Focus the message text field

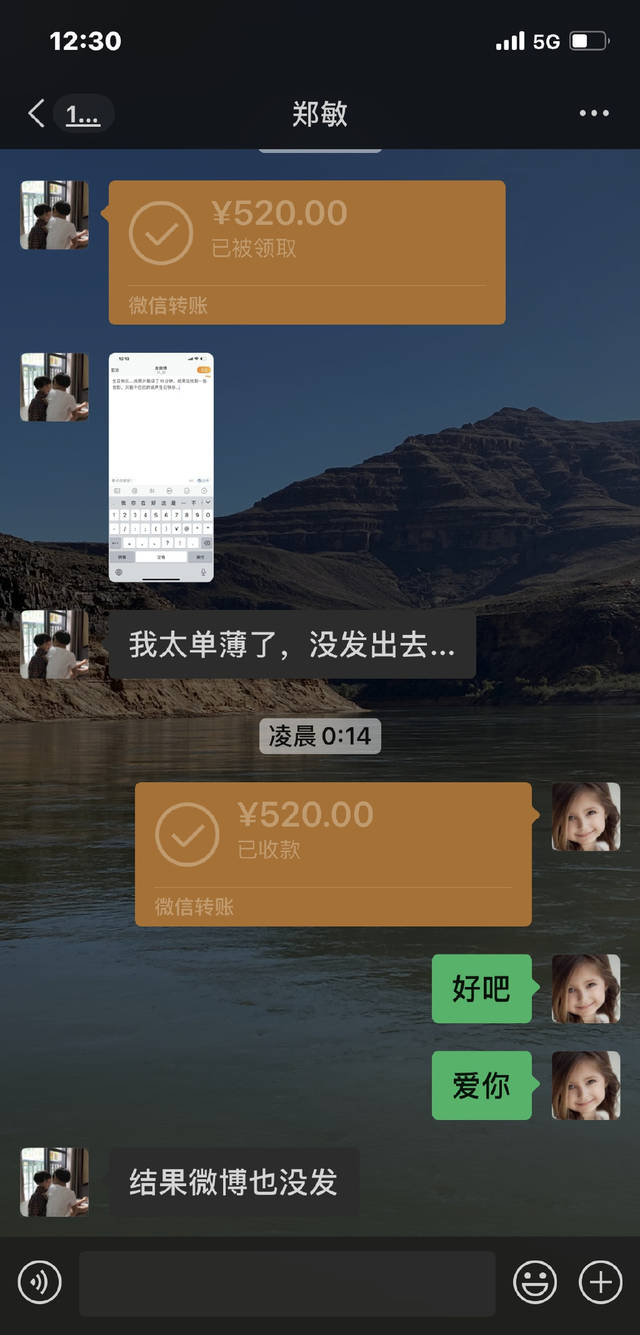pos(287,1283)
